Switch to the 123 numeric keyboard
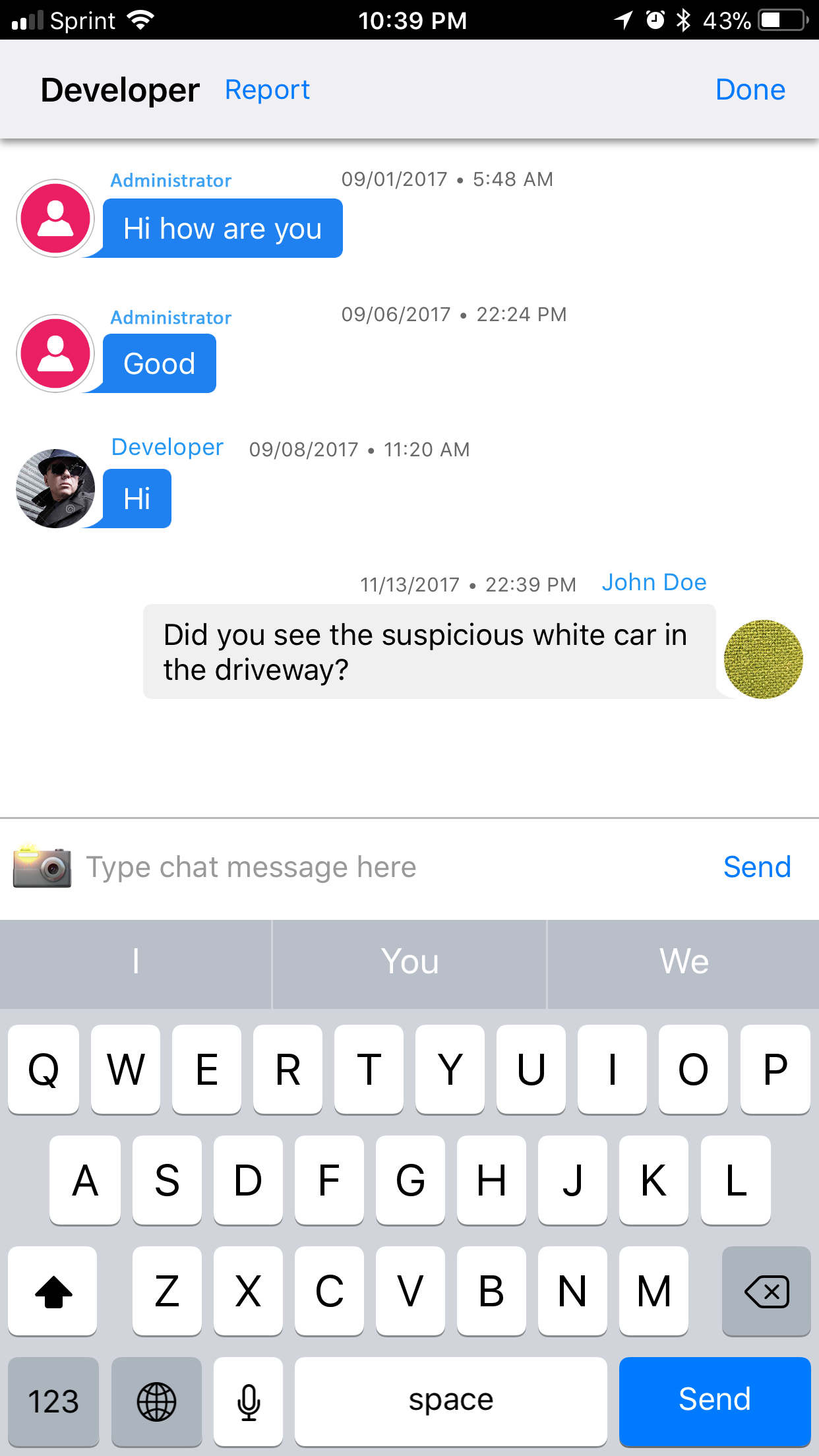This screenshot has height=1456, width=819. tap(53, 1401)
